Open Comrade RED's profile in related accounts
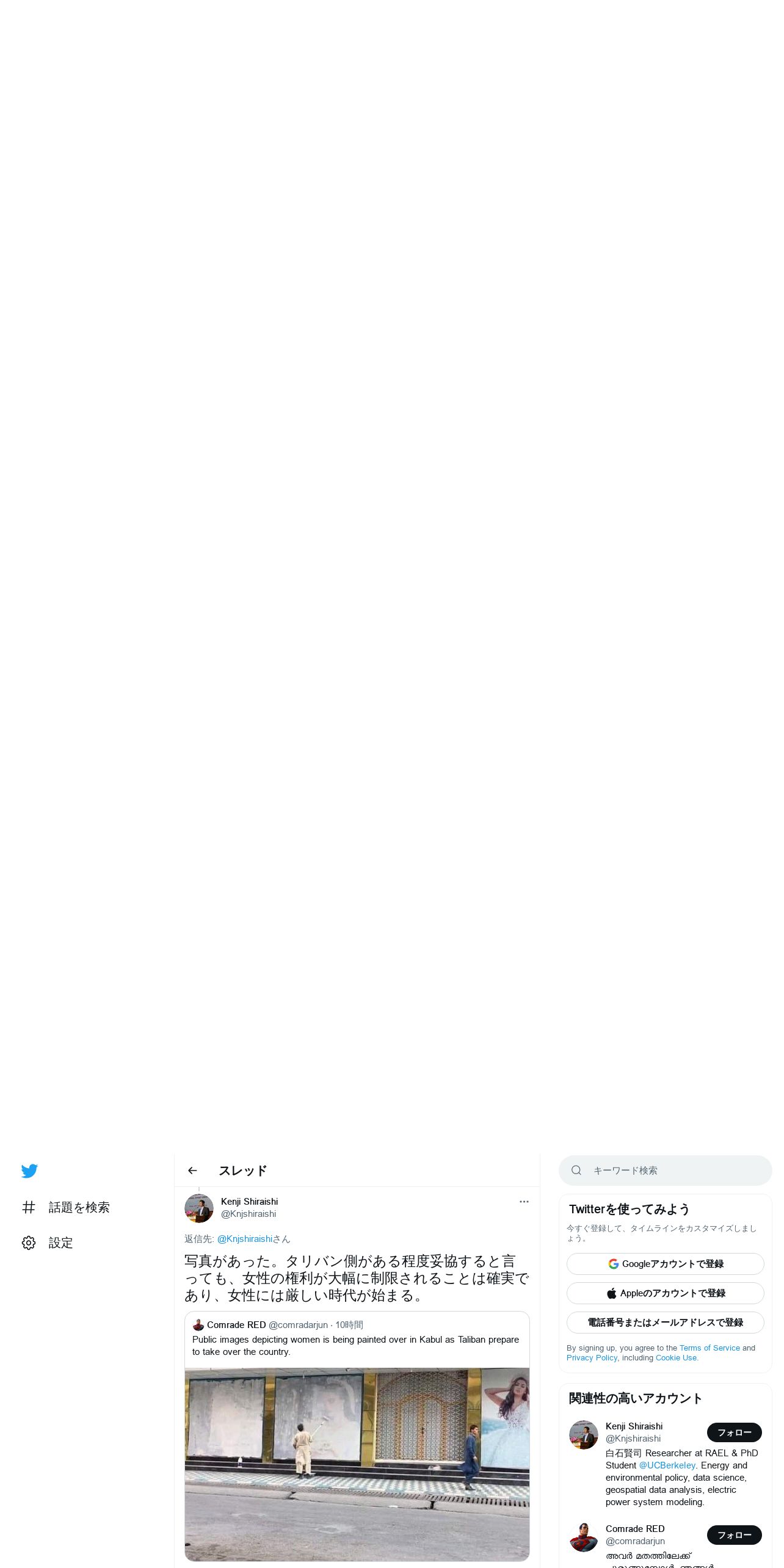The height and width of the screenshot is (1568, 784). click(635, 1529)
